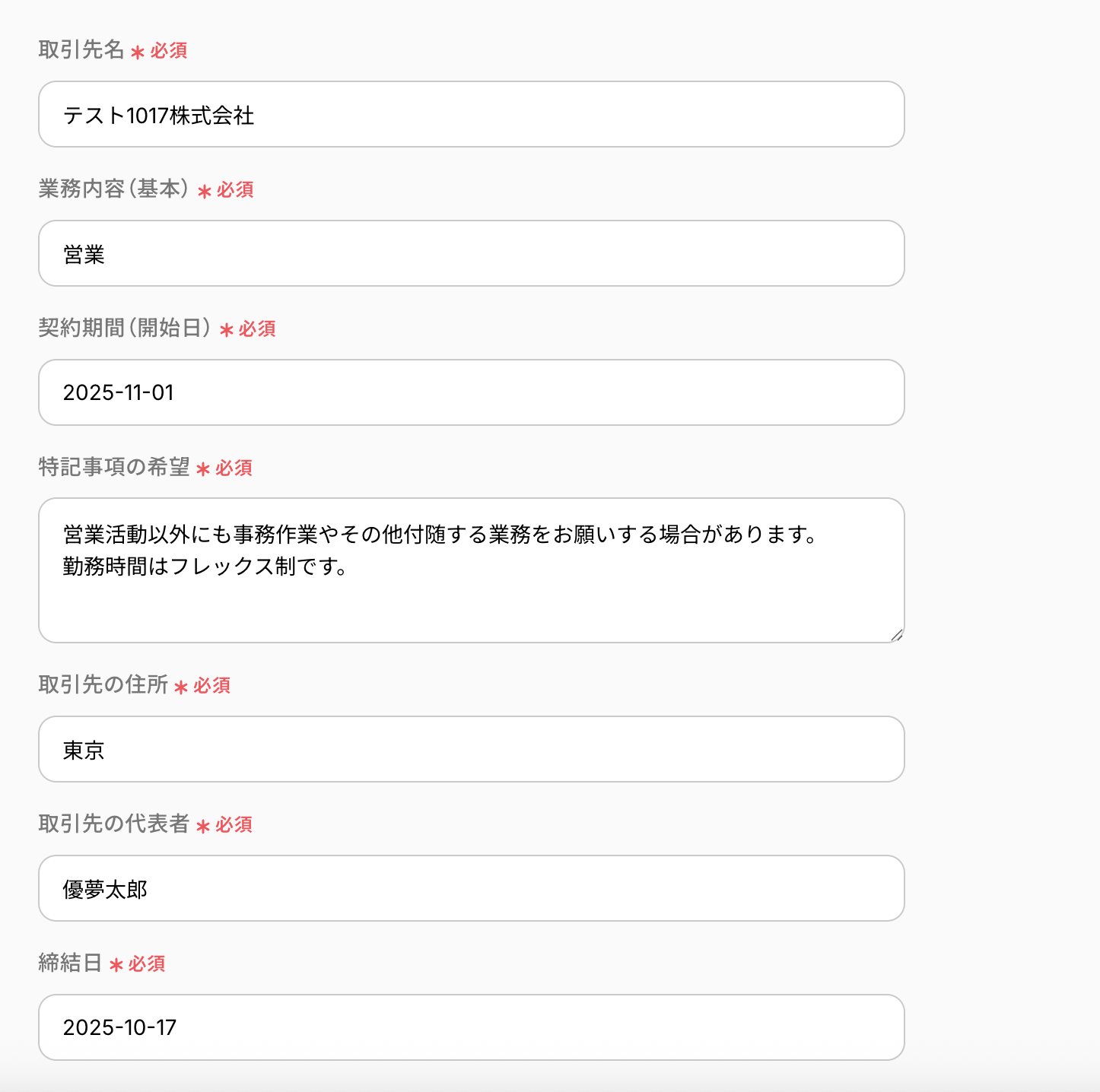Open the 締結日 date field

471,1027
